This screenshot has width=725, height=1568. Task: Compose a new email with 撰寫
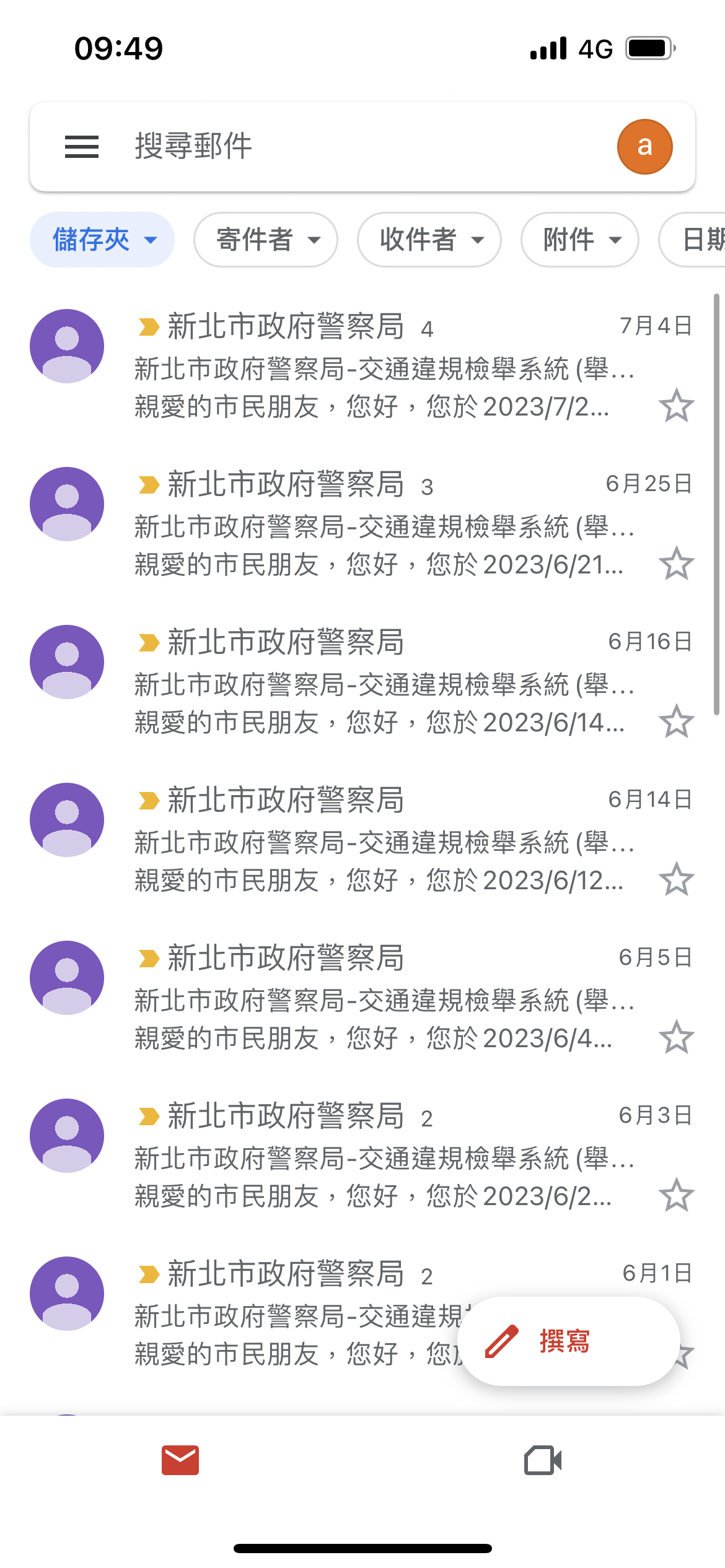tap(569, 1341)
